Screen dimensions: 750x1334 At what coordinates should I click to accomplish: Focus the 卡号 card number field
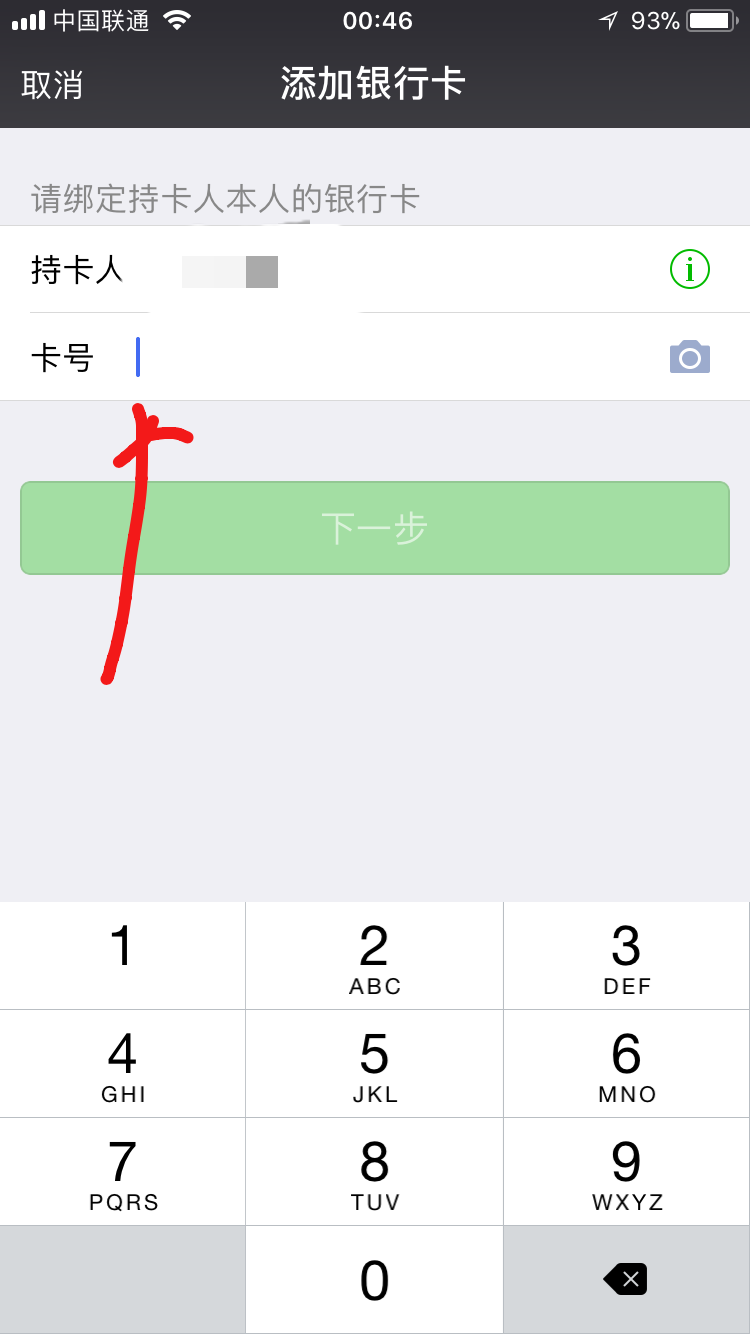point(375,357)
